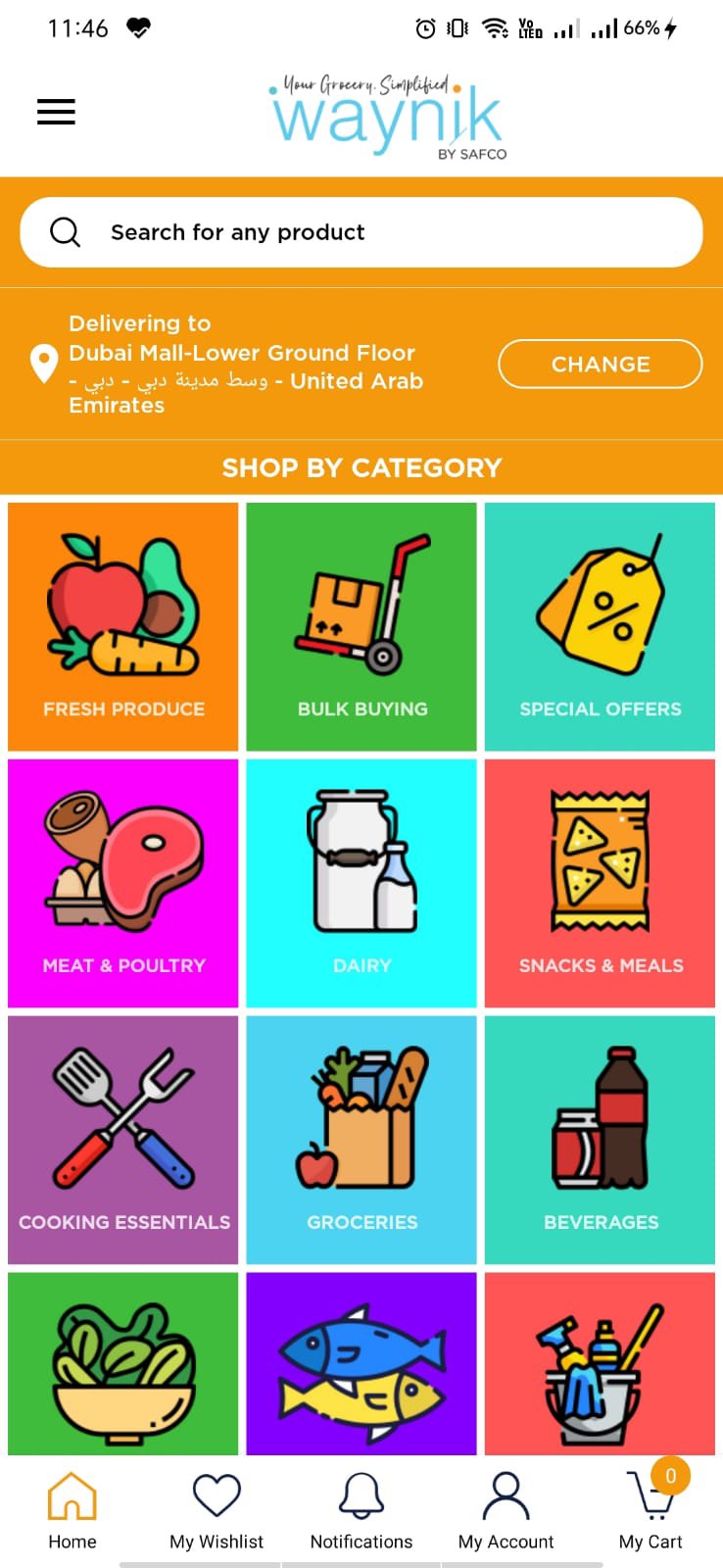Select the Bulk Buying category
723x1568 pixels.
pyautogui.click(x=361, y=625)
